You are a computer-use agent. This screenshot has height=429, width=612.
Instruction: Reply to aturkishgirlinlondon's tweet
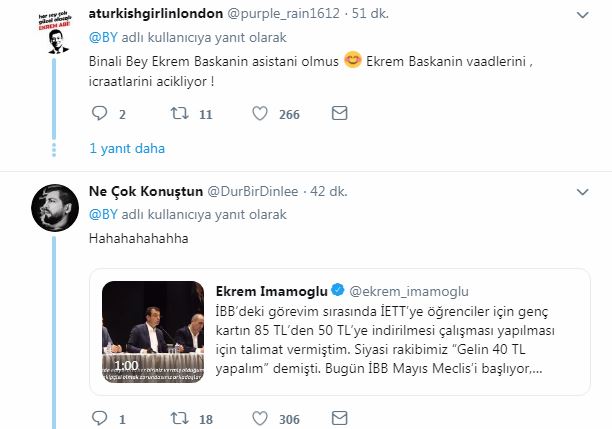pyautogui.click(x=99, y=115)
